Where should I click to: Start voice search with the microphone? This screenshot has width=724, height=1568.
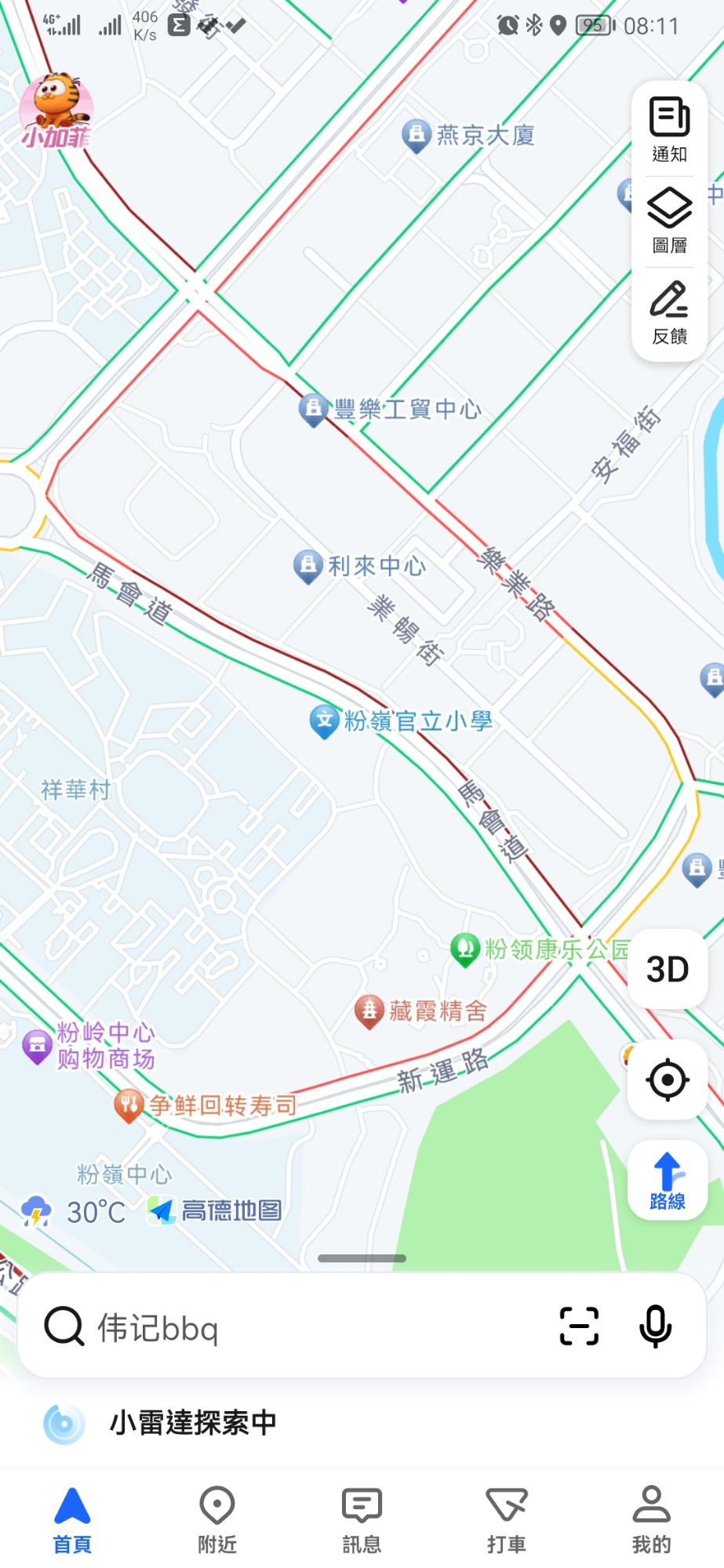pyautogui.click(x=655, y=1327)
